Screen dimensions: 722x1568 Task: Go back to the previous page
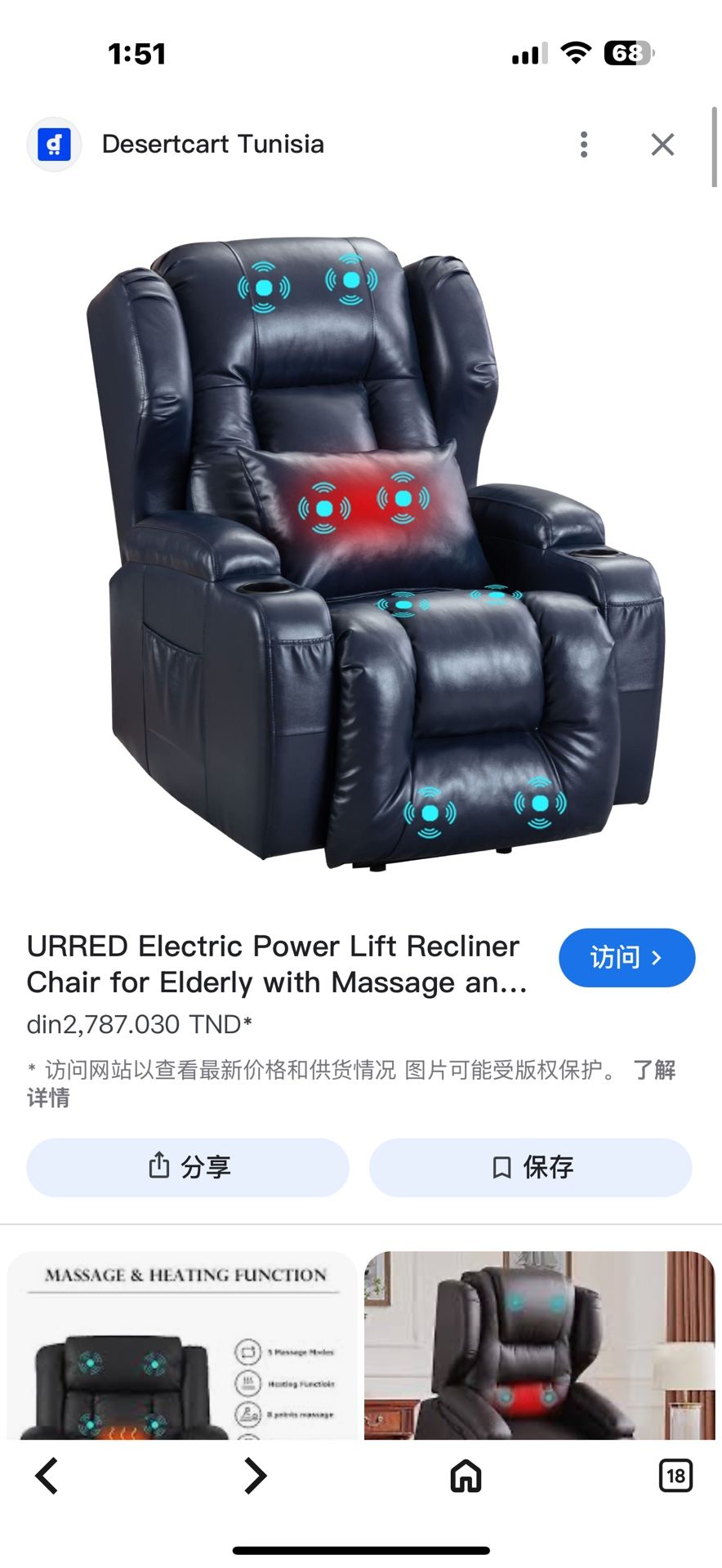pyautogui.click(x=47, y=1476)
